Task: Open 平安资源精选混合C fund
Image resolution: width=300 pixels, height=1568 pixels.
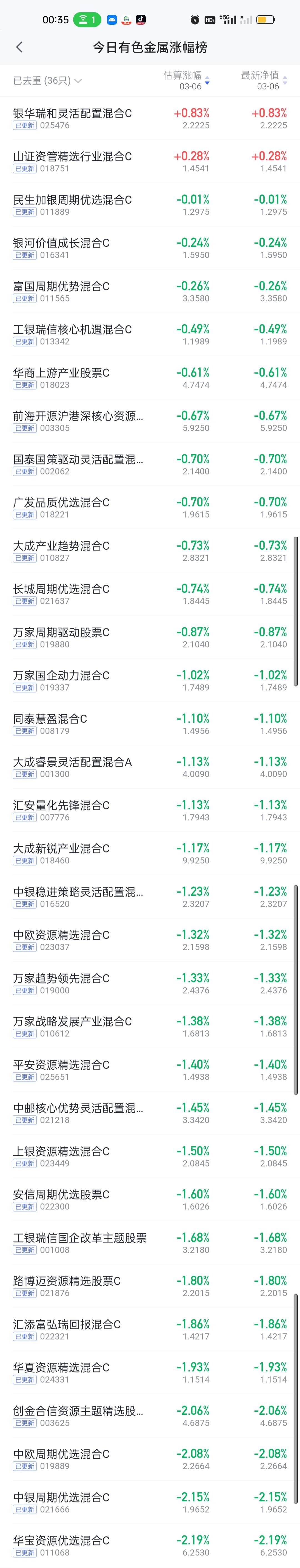Action: coord(150,1070)
